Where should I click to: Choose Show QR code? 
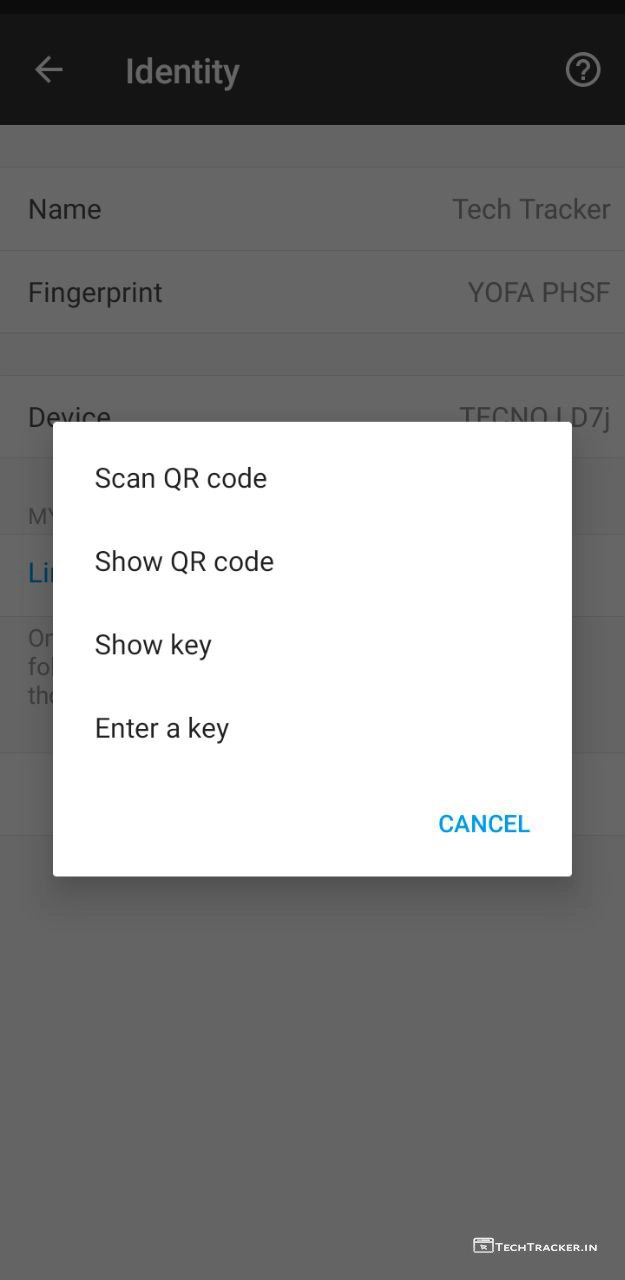coord(184,562)
